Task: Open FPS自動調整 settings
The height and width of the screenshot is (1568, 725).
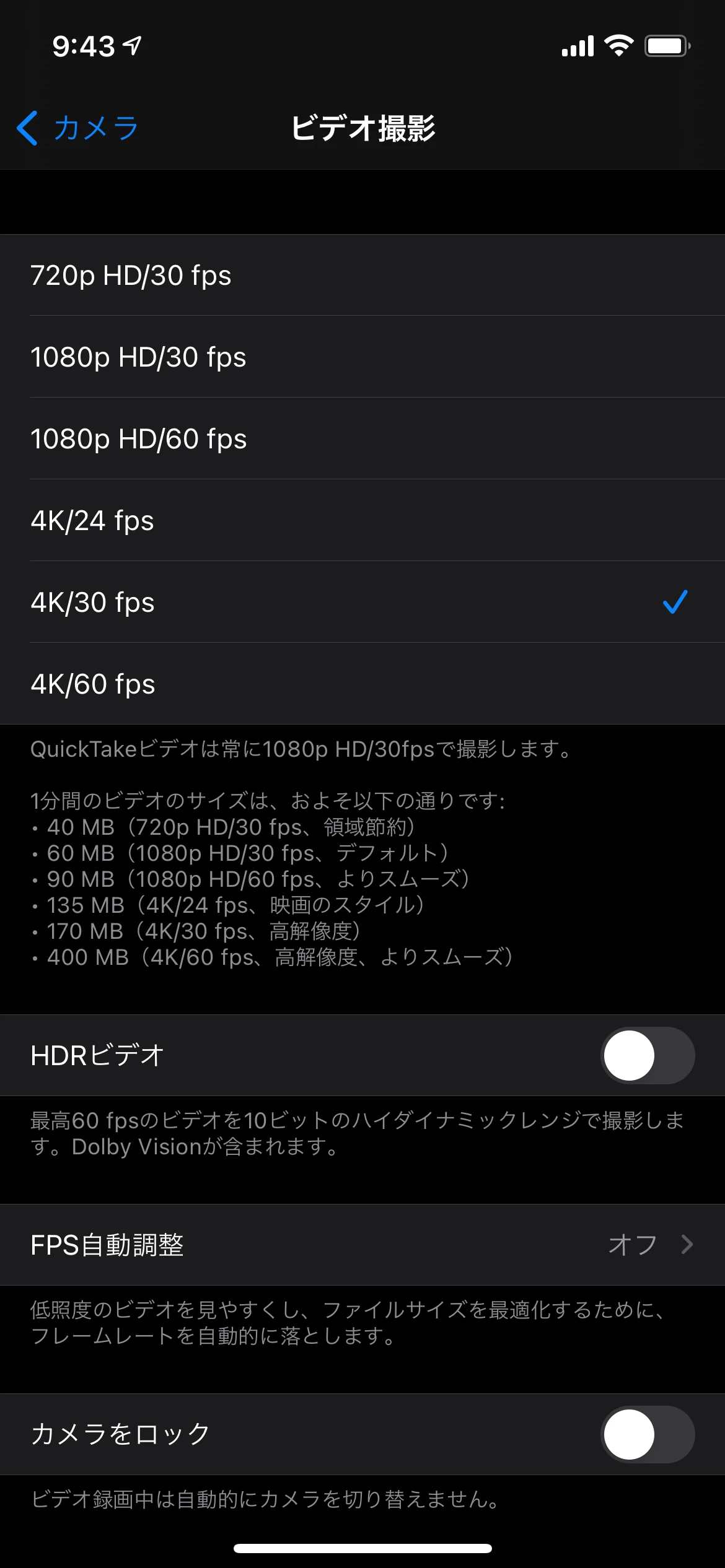Action: pyautogui.click(x=362, y=1245)
